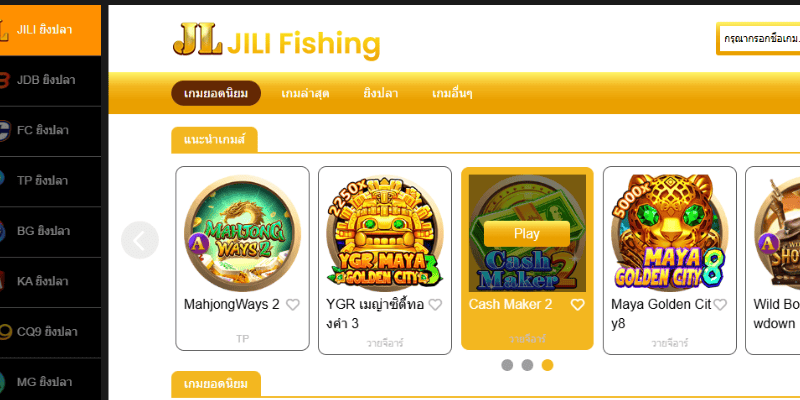Go to previous carousel slide
800x400 pixels.
click(x=140, y=240)
